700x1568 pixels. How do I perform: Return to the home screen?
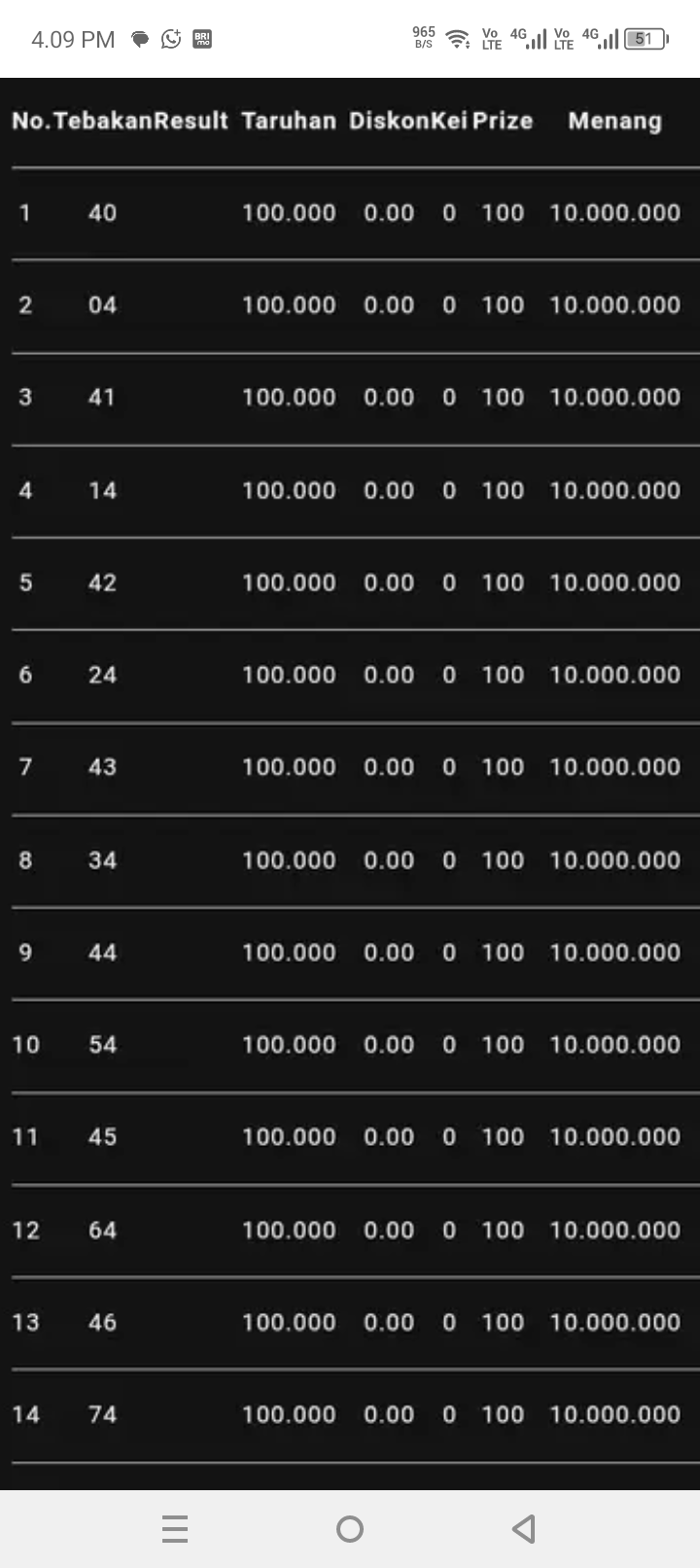[x=350, y=1529]
